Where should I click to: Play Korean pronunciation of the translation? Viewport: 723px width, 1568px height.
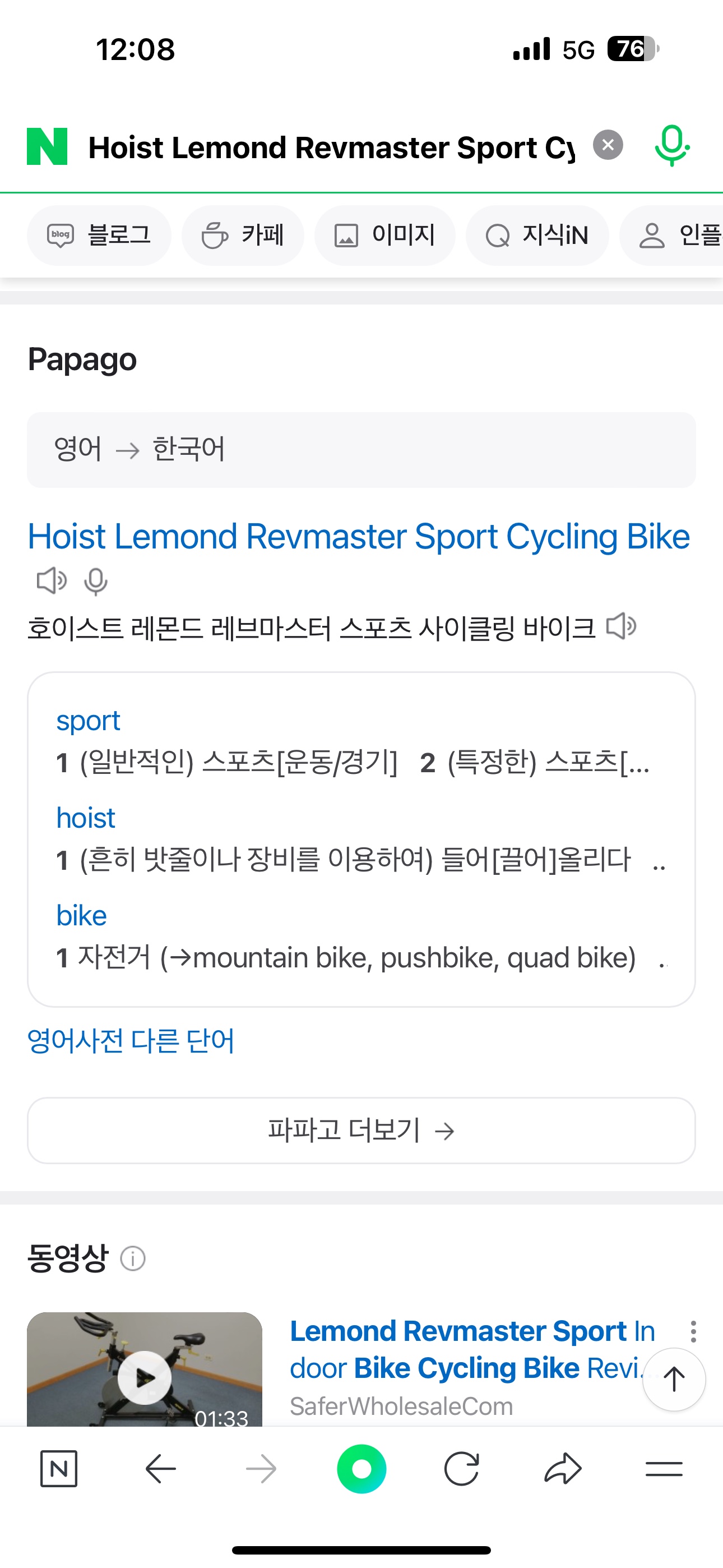tap(622, 626)
